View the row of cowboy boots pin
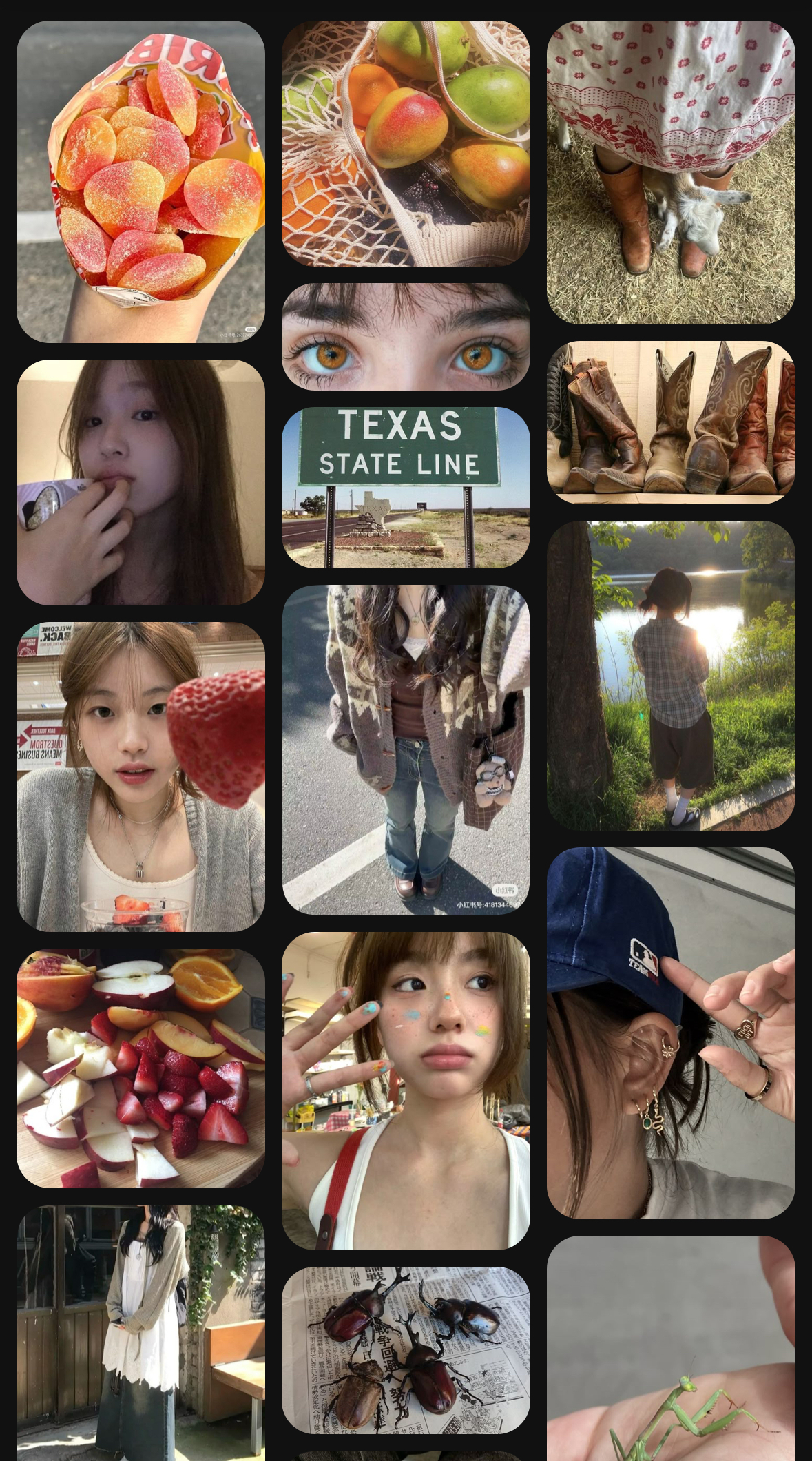812x1461 pixels. click(671, 422)
